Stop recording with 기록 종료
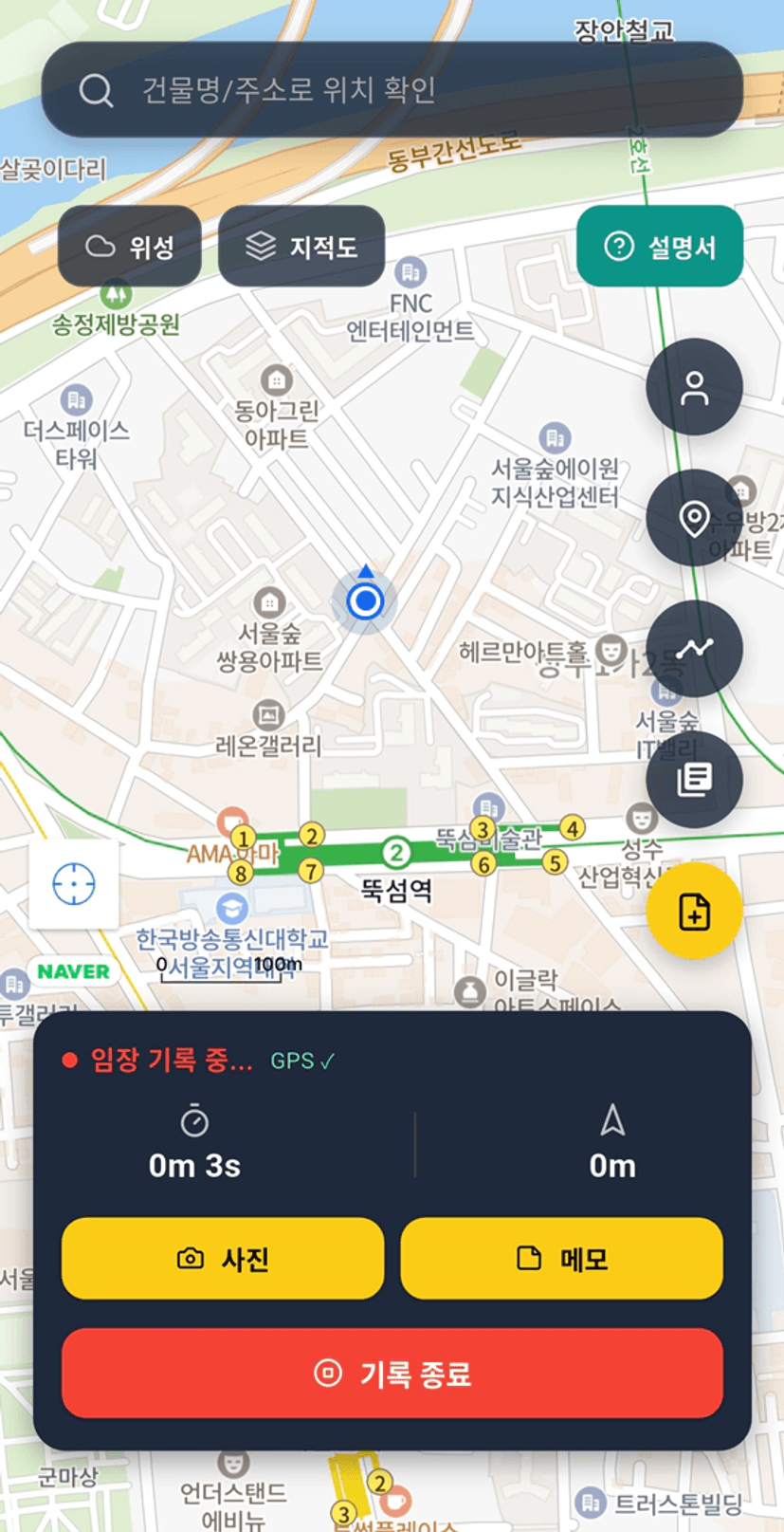The image size is (784, 1532). coord(392,1373)
